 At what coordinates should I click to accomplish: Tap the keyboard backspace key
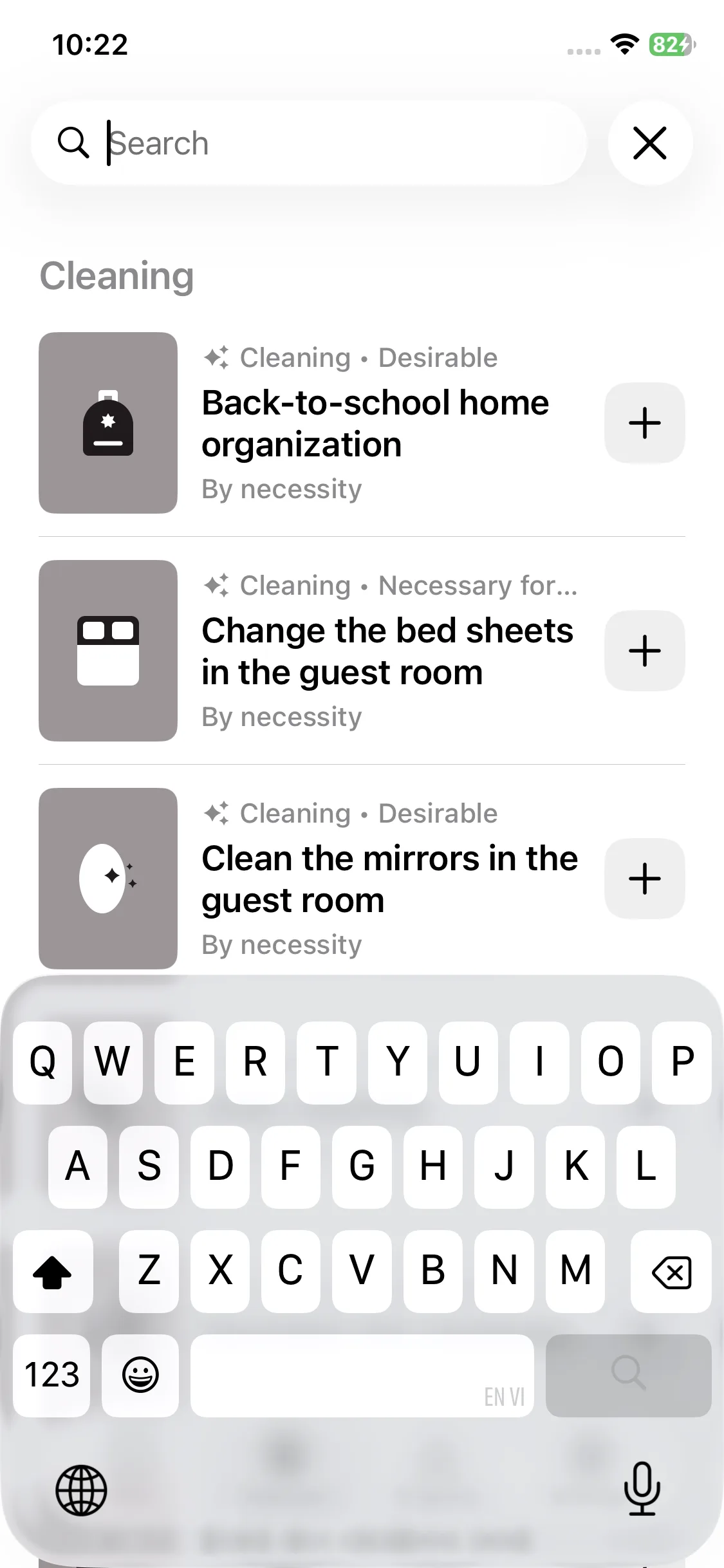(671, 1272)
